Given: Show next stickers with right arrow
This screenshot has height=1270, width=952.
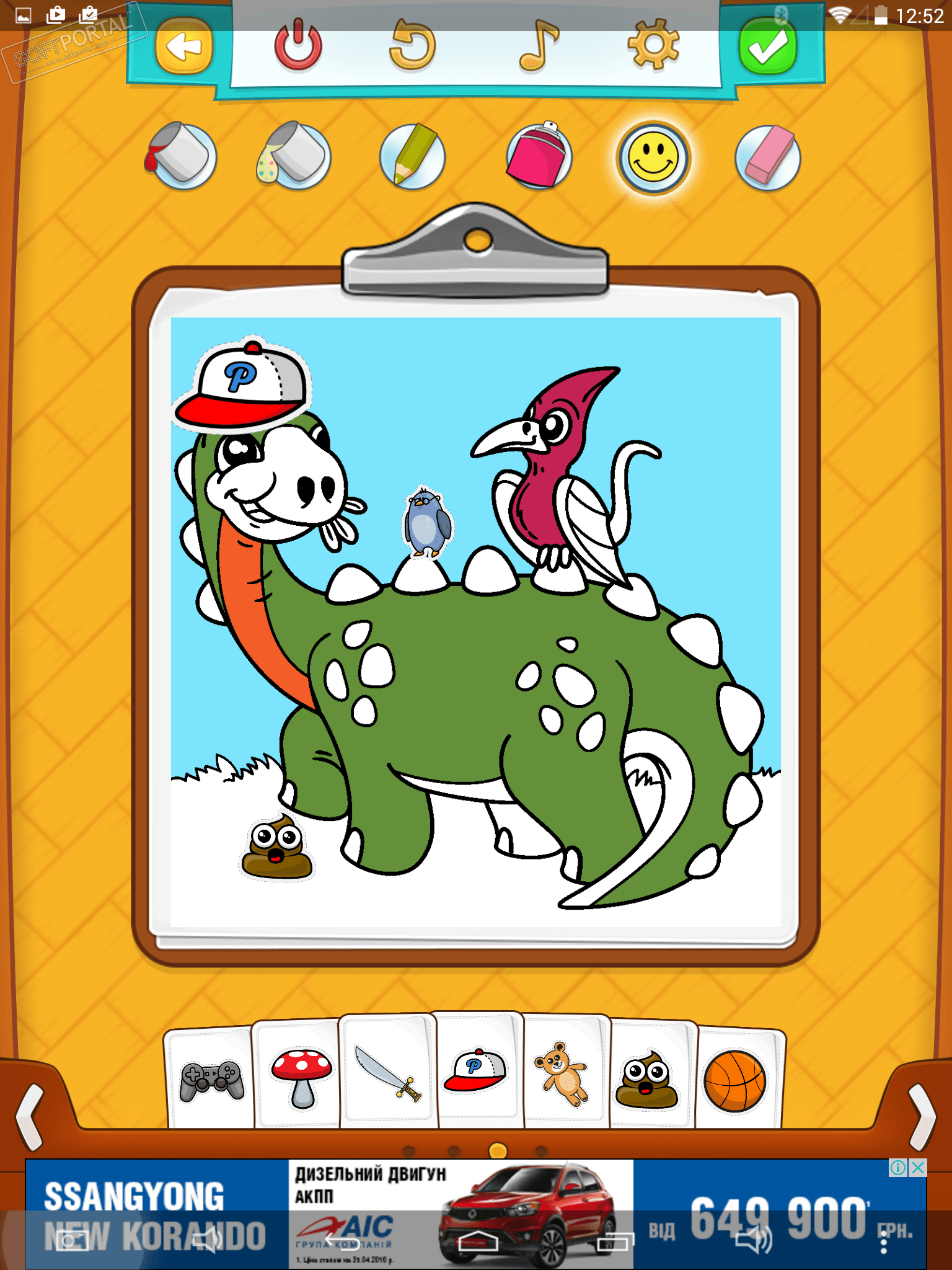Looking at the screenshot, I should click(x=922, y=1116).
